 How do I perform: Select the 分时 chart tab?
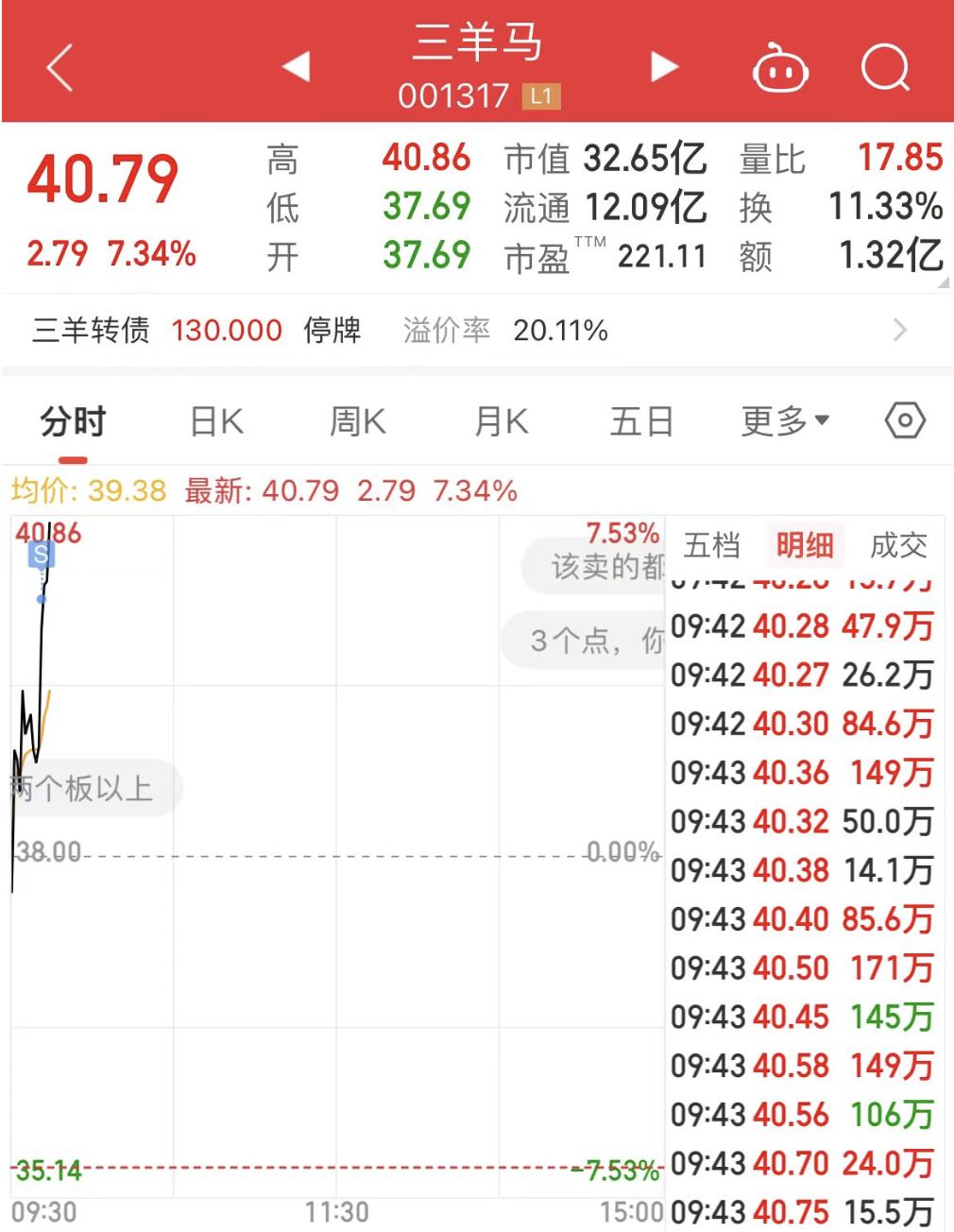click(x=73, y=421)
